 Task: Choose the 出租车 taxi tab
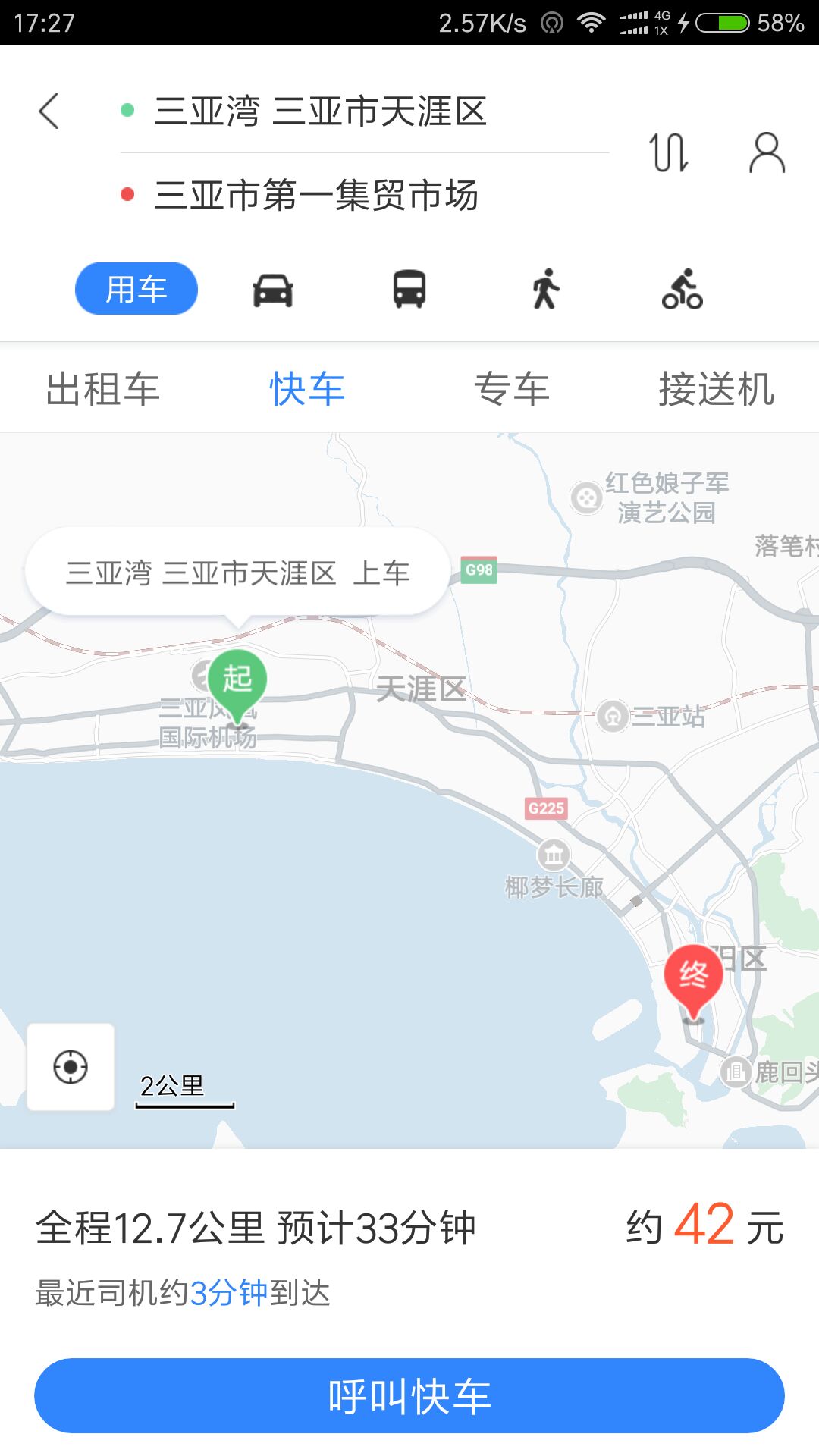pyautogui.click(x=102, y=389)
